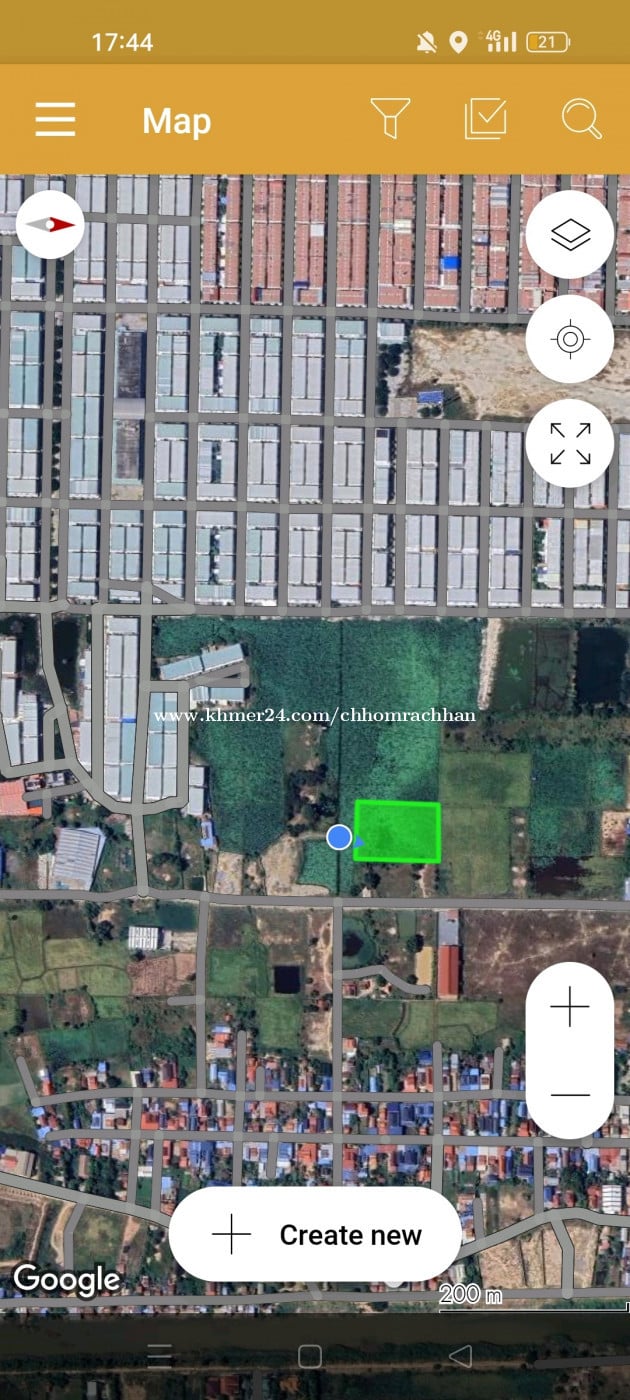
Task: Open the checklist selection icon
Action: 486,119
